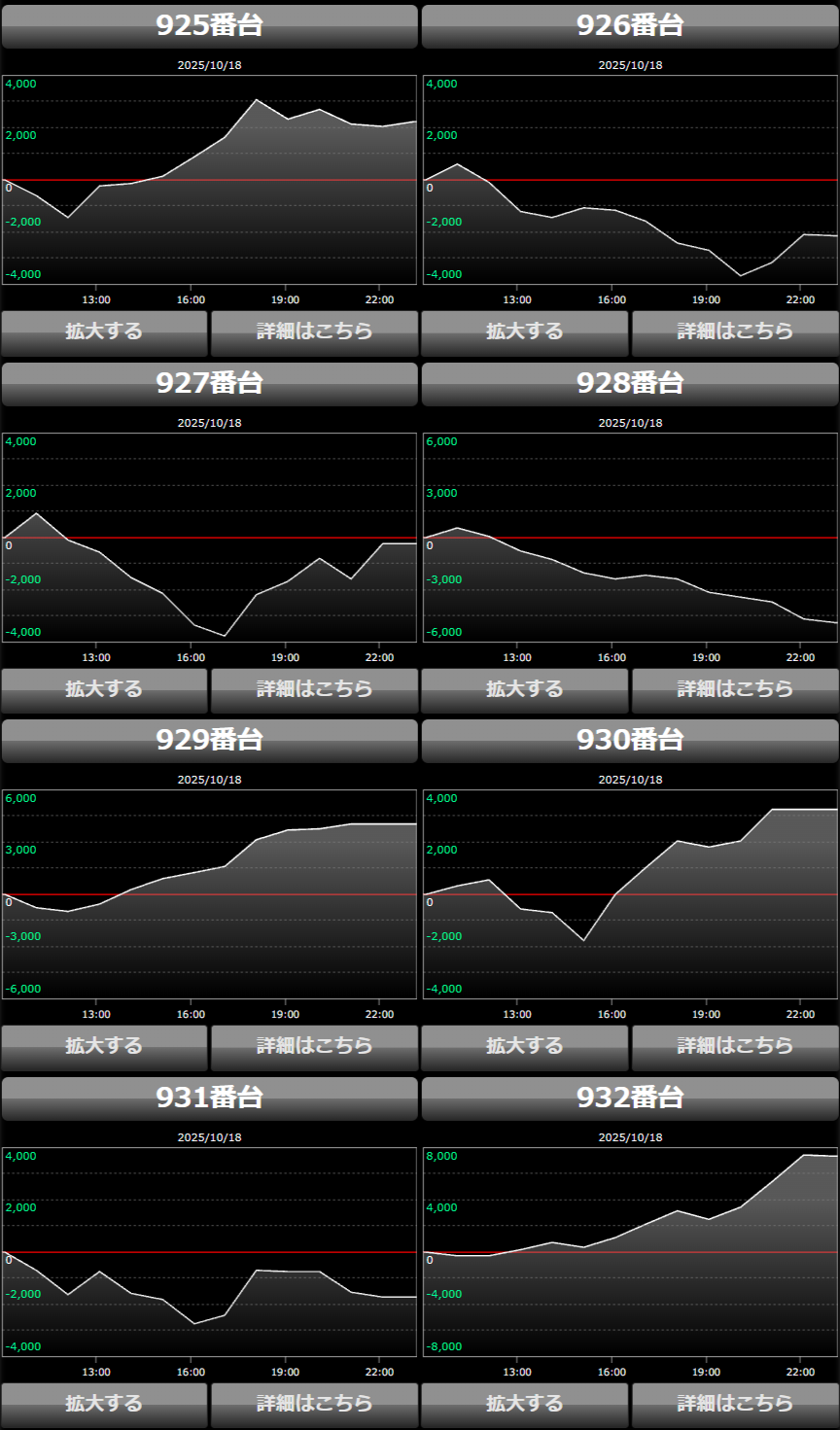Tap 詳細はこちら under 928番台
Screen dimensions: 840x1430
click(x=735, y=690)
